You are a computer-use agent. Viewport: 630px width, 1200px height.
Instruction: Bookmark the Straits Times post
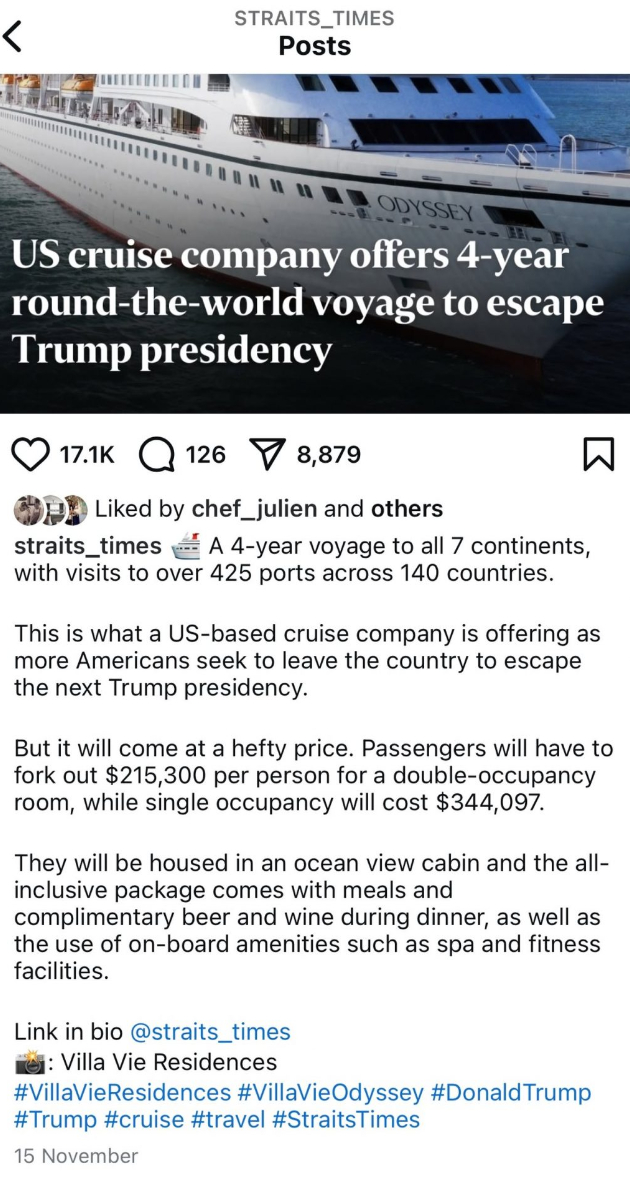pyautogui.click(x=597, y=455)
